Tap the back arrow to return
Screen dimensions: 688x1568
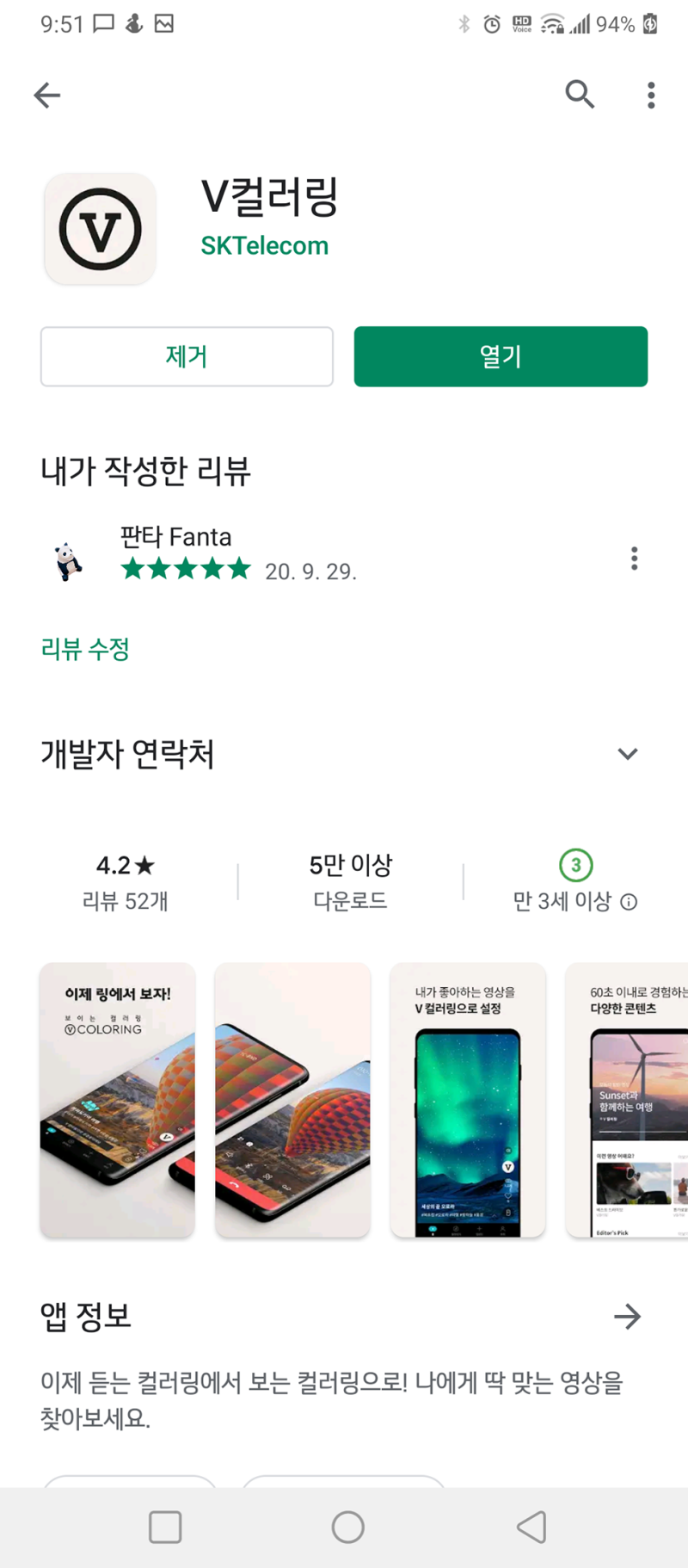47,95
